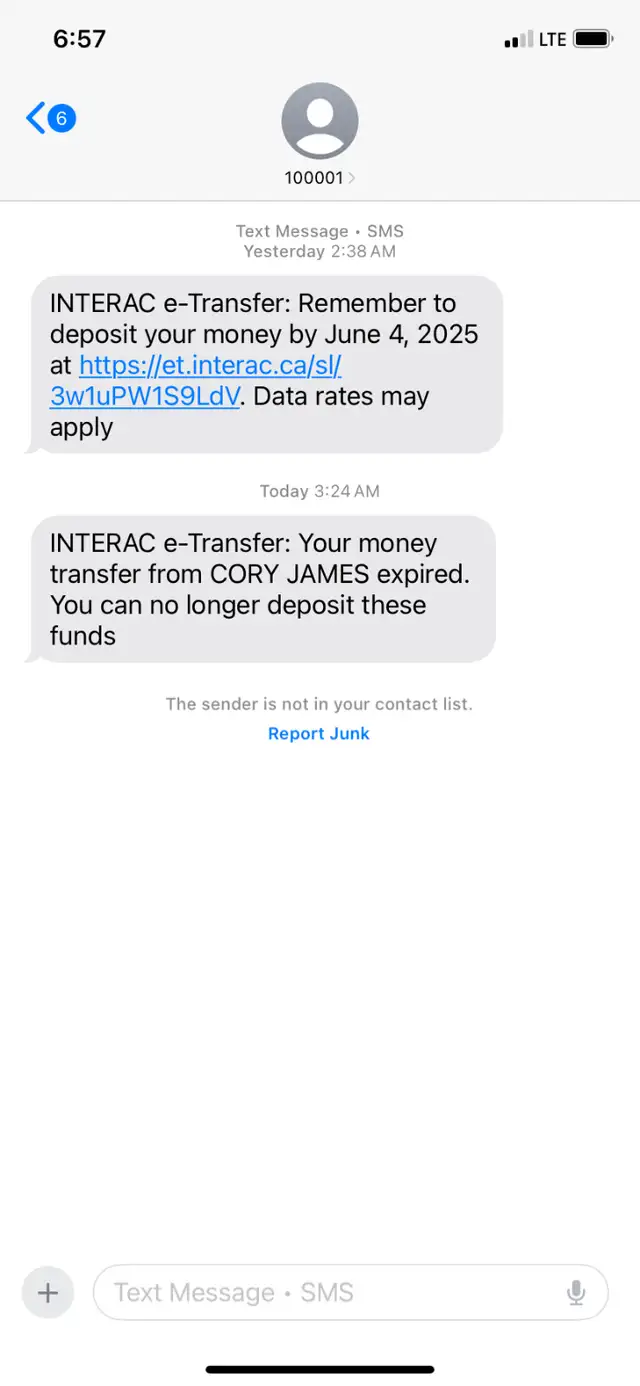Start dictation with the microphone icon
The image size is (640, 1386).
576,1293
